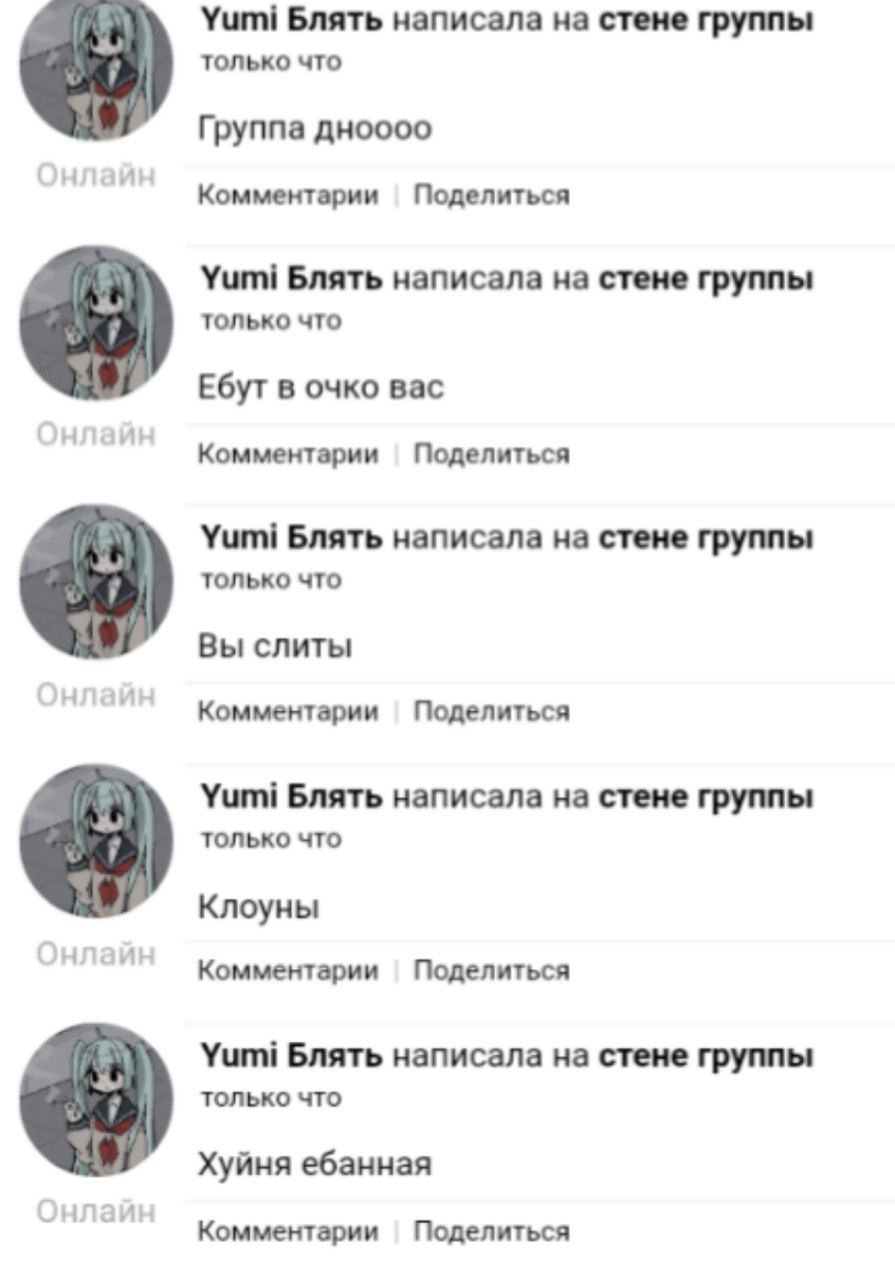Share the "Группа дноооо" wall post
895x1280 pixels.
pyautogui.click(x=491, y=195)
